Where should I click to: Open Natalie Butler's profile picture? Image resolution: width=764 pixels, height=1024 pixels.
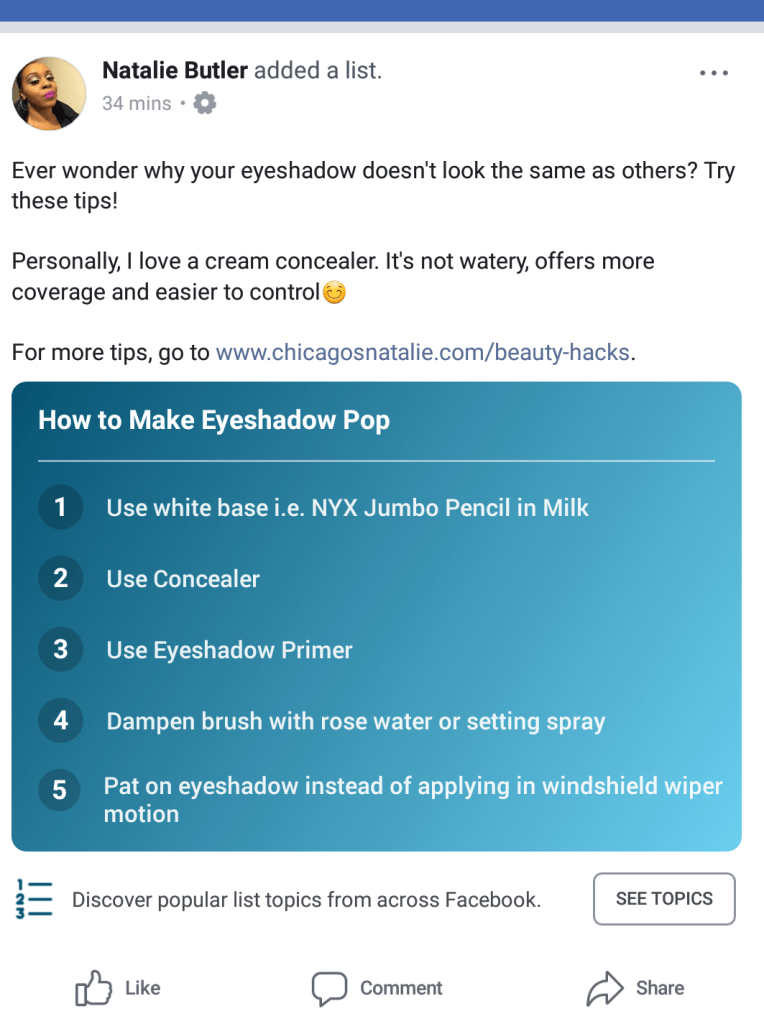(49, 93)
